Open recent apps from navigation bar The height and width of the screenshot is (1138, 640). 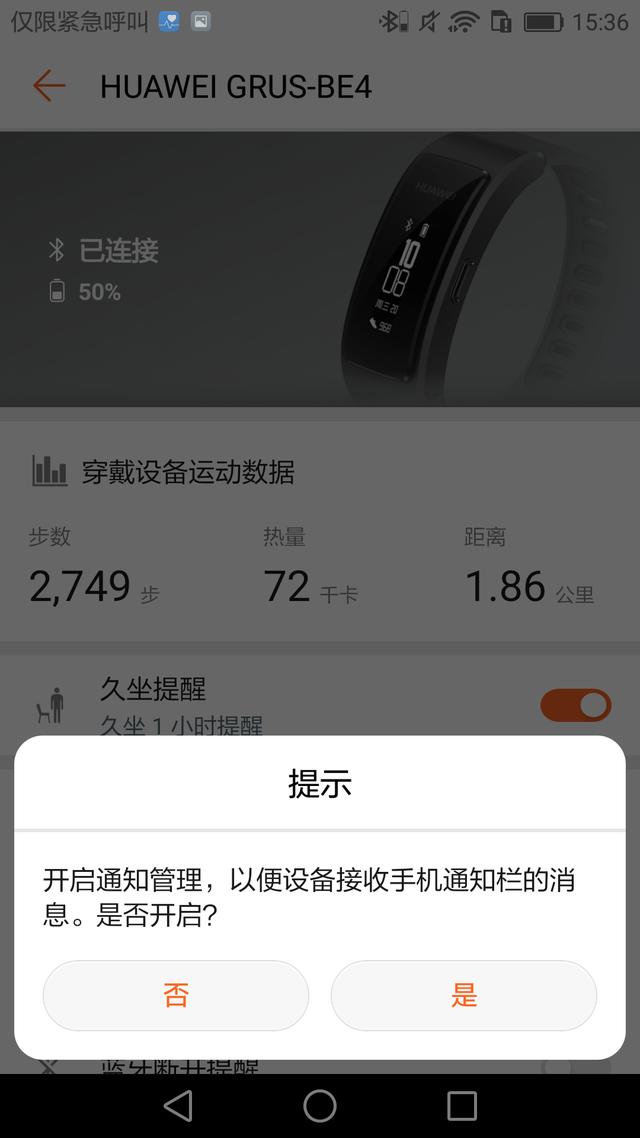click(461, 1106)
